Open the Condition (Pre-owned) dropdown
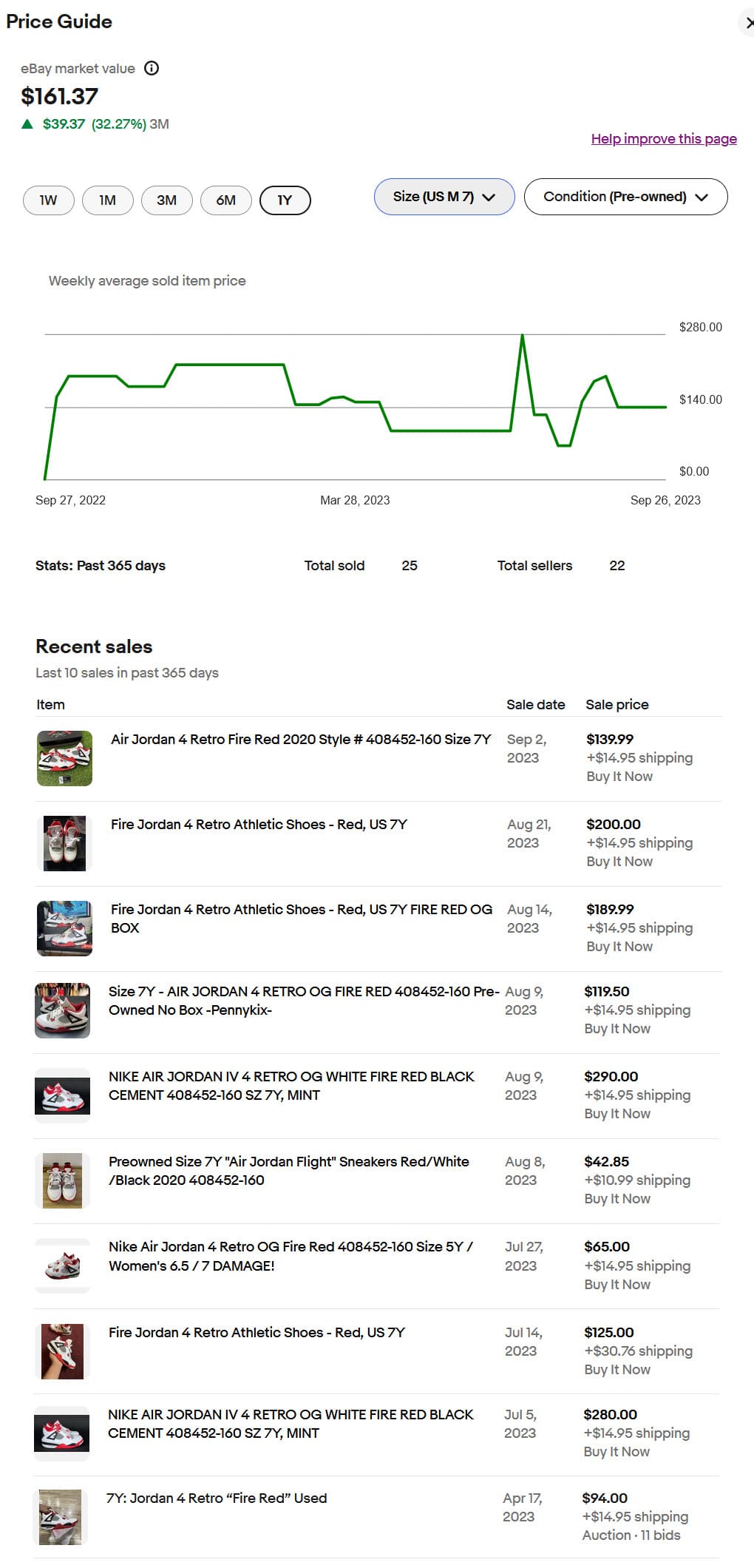Viewport: 754px width, 1568px height. (x=625, y=197)
